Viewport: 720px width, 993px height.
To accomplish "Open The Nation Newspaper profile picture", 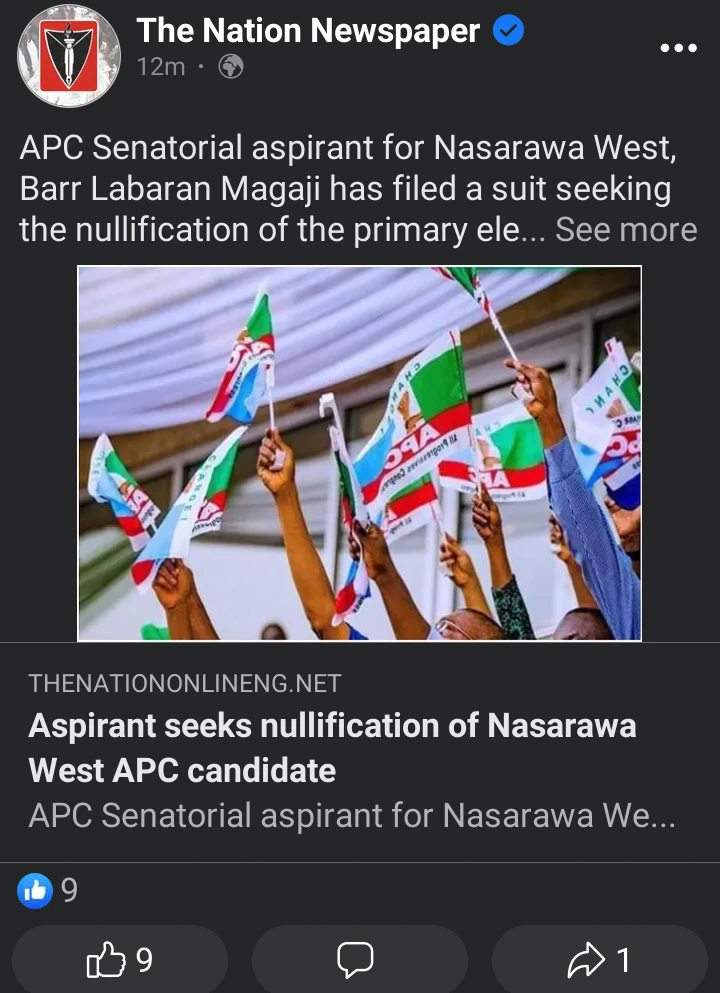I will point(69,55).
